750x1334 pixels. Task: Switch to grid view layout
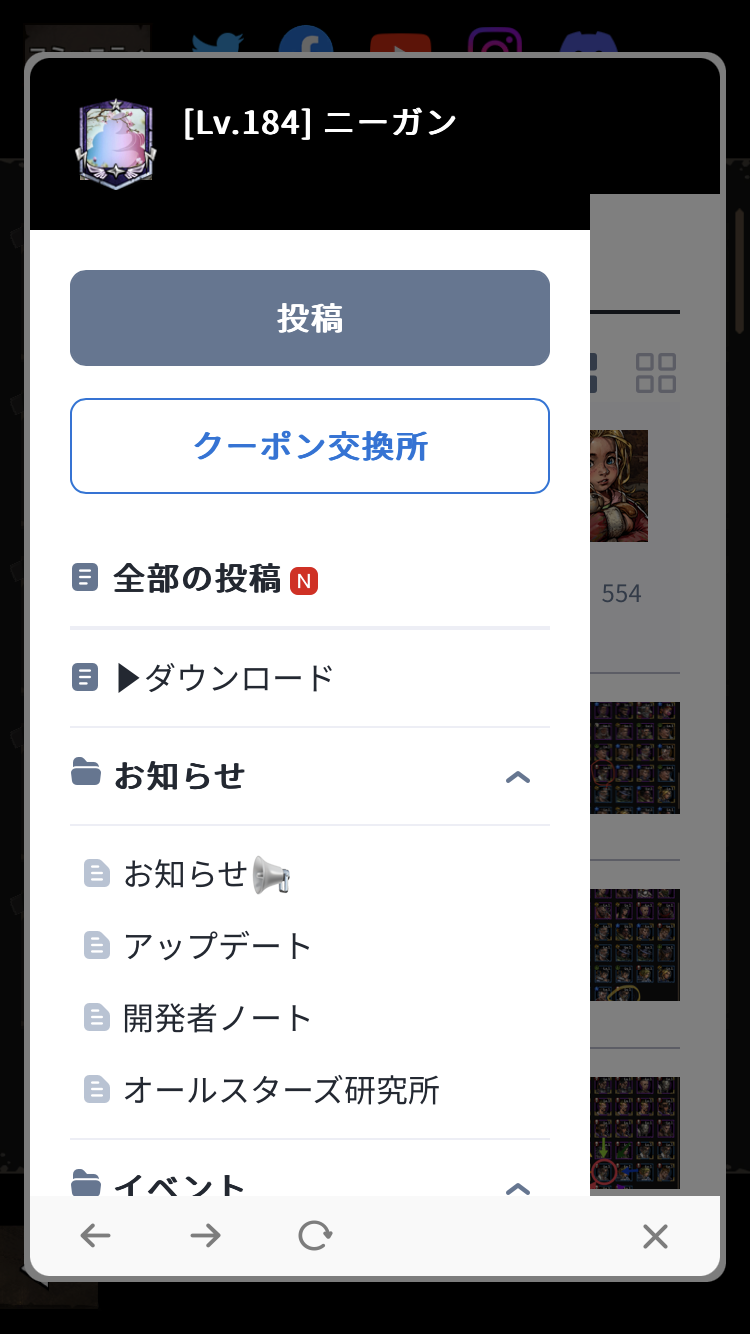pyautogui.click(x=656, y=373)
